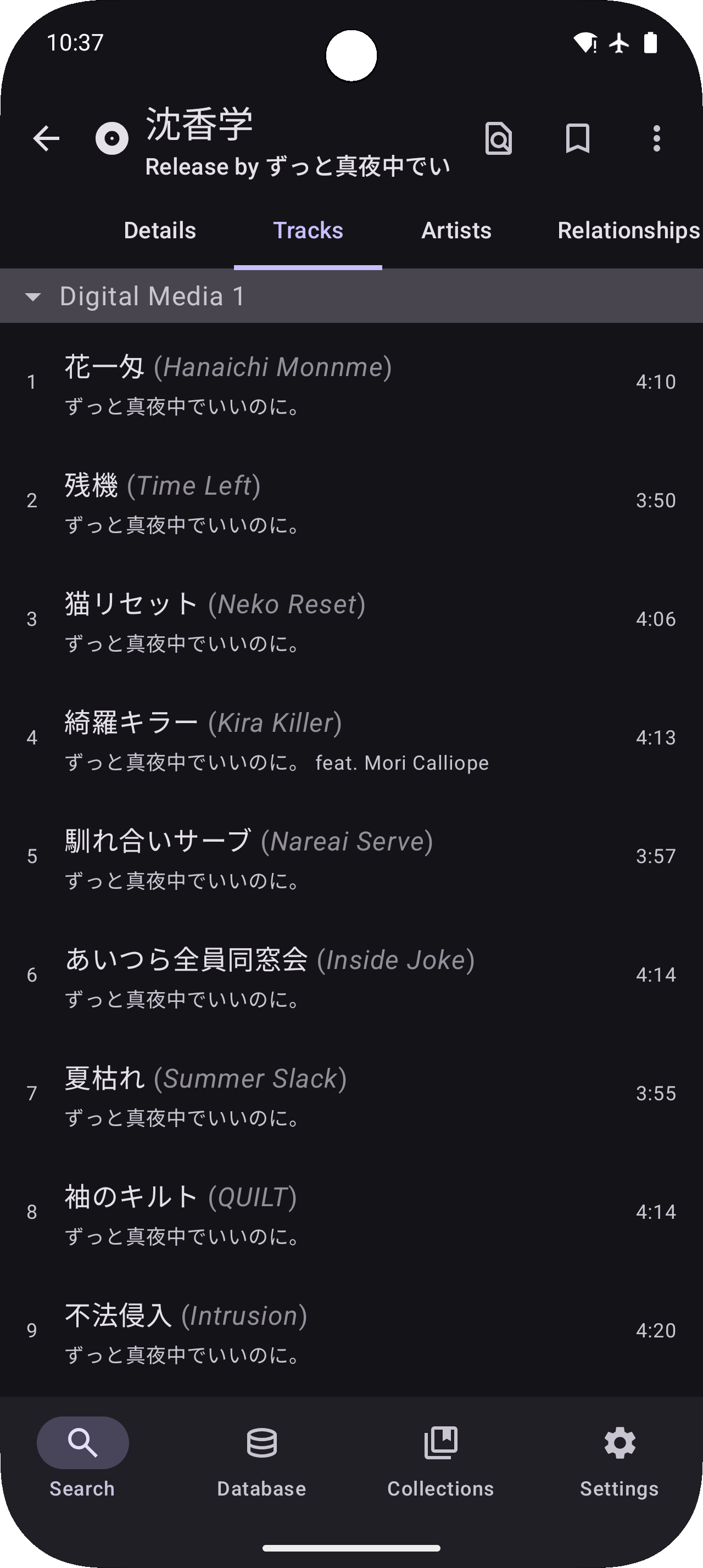Switch to the Details tab
The width and height of the screenshot is (703, 1568).
159,231
